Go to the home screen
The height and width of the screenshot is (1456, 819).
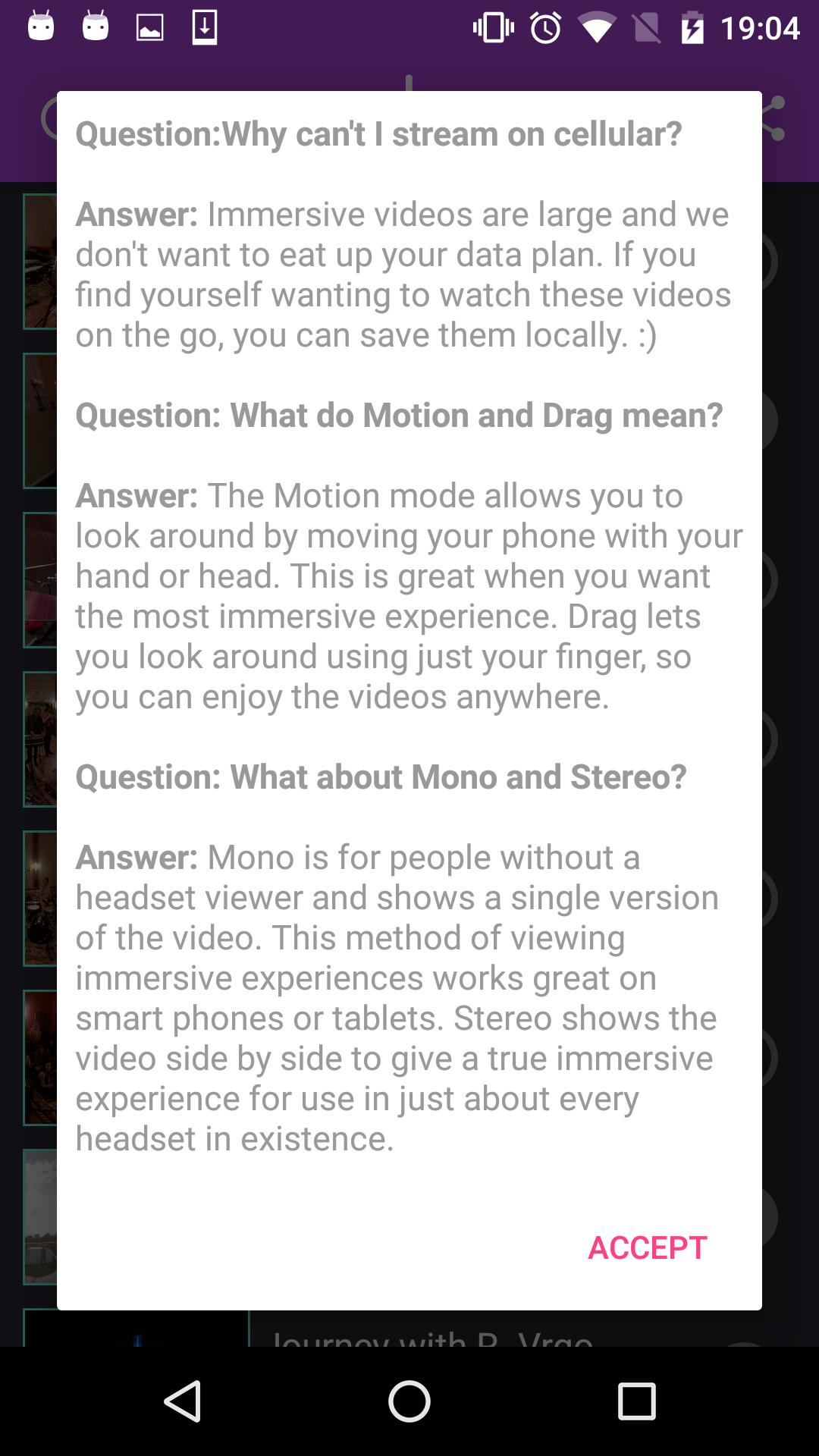point(409,1401)
